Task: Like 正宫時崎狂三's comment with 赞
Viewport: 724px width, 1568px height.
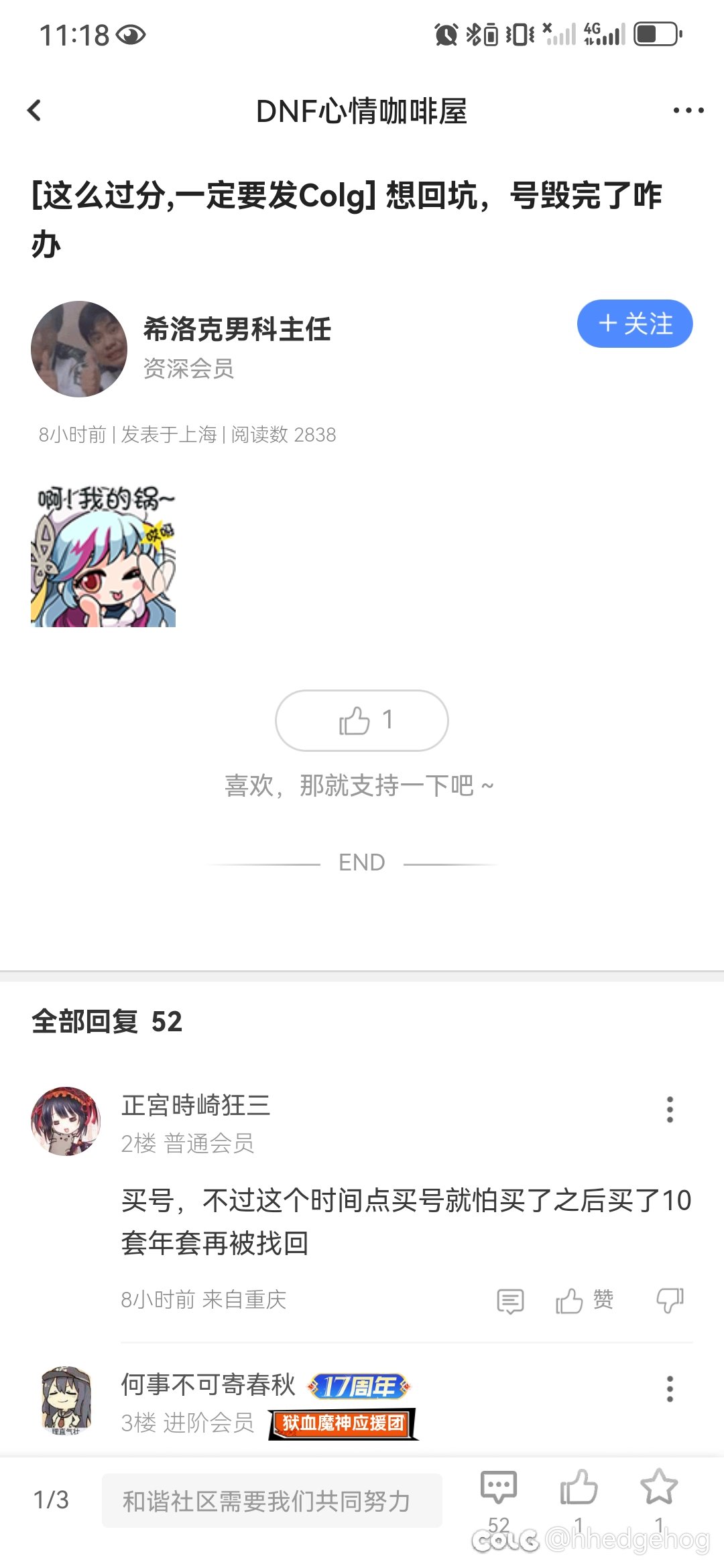Action: [x=583, y=1301]
